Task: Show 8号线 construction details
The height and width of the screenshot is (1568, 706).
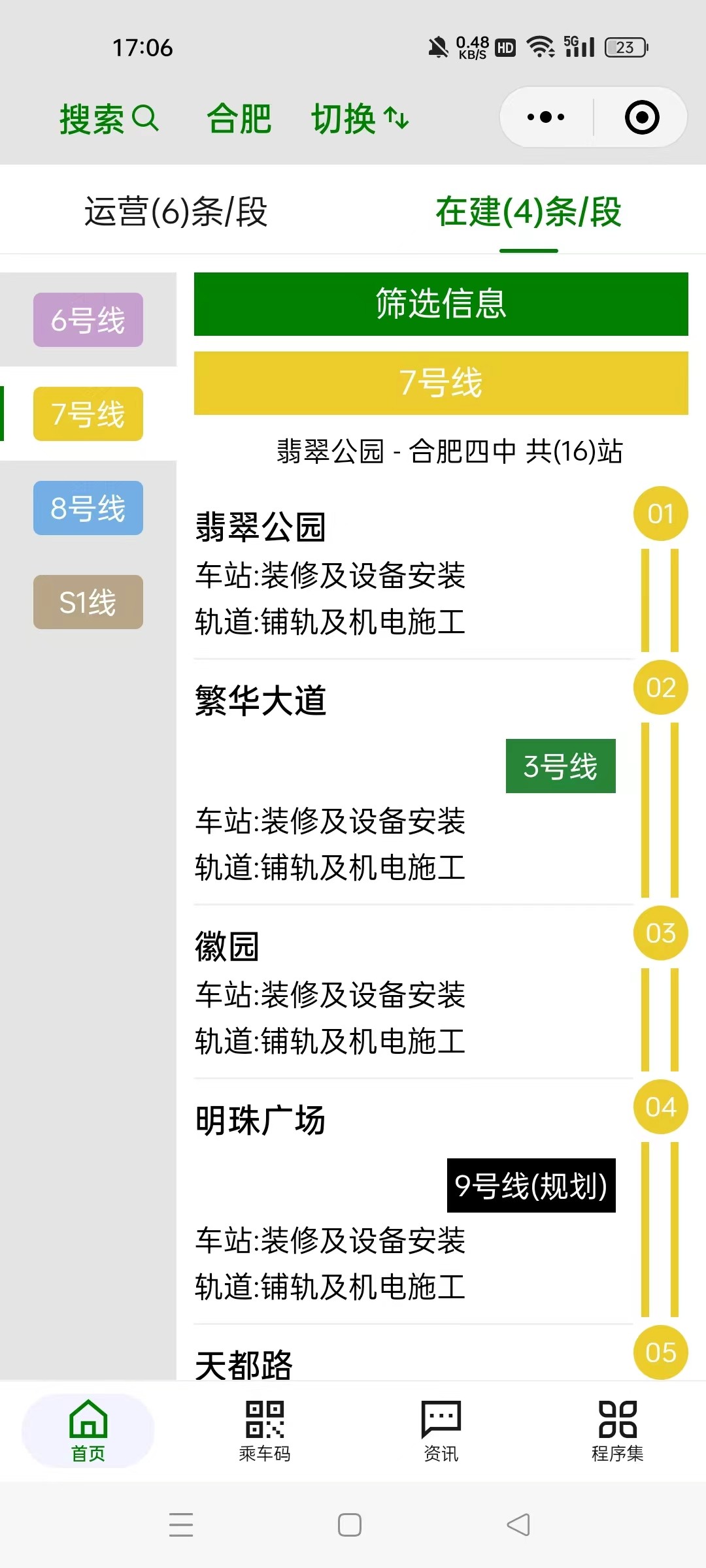Action: pos(88,508)
